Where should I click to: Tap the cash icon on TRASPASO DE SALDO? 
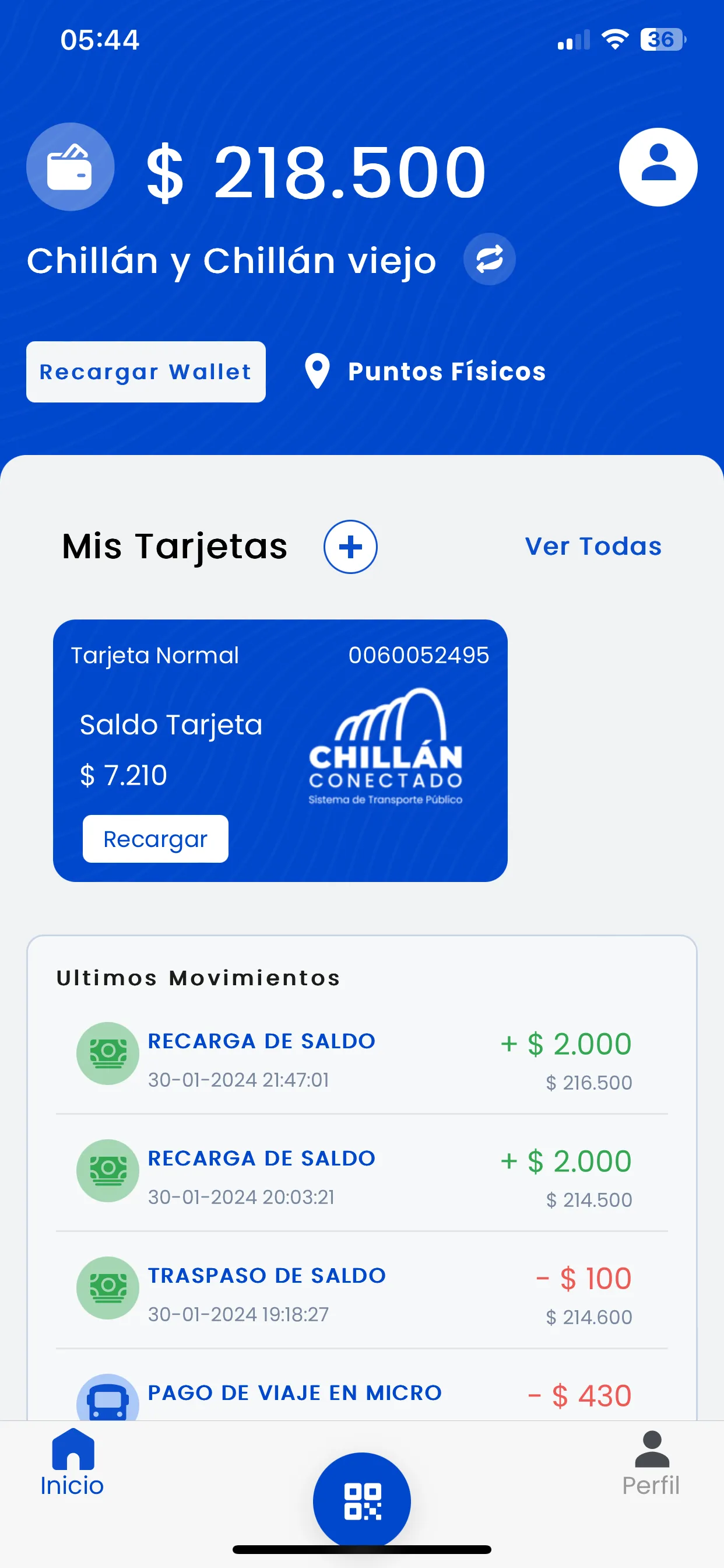pyautogui.click(x=107, y=1288)
